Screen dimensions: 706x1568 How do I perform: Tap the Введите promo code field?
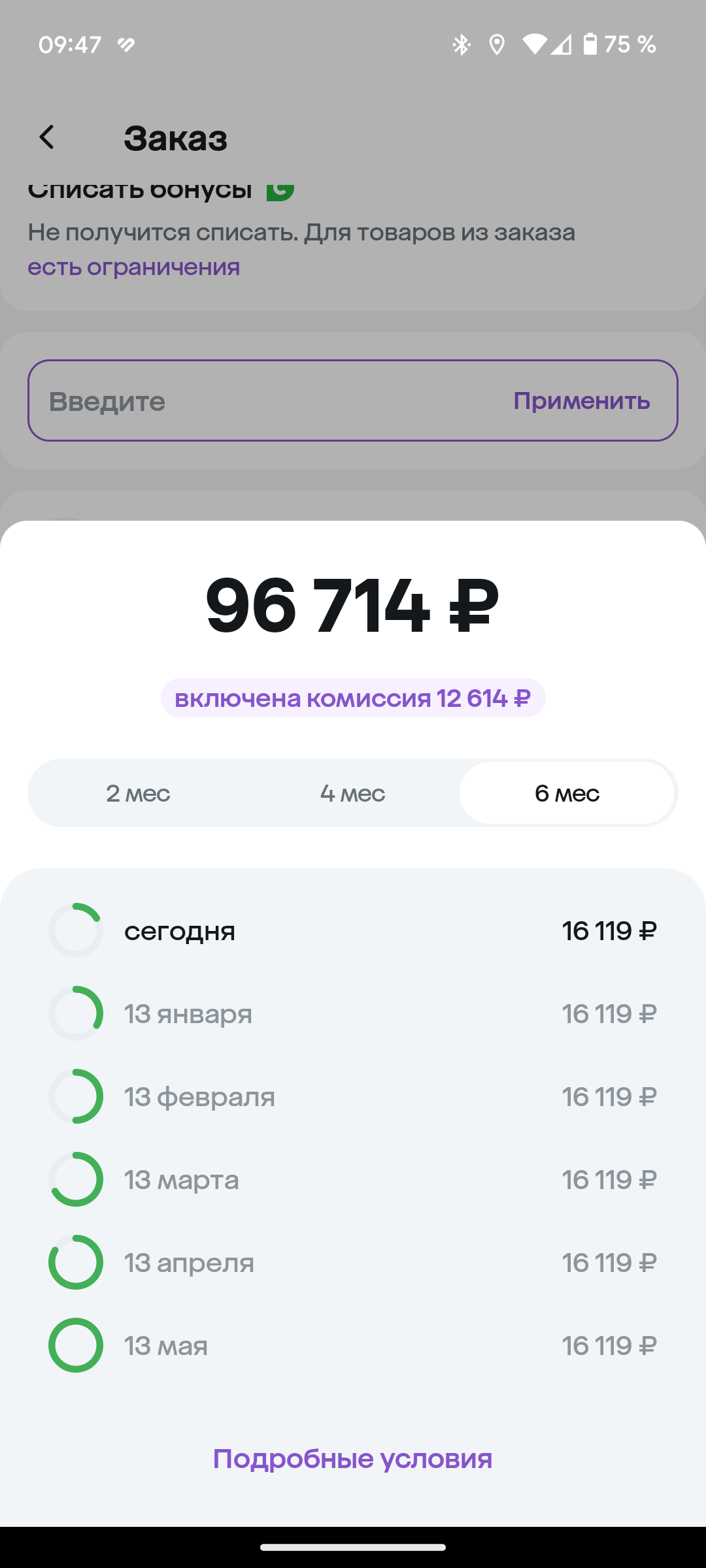click(x=196, y=400)
